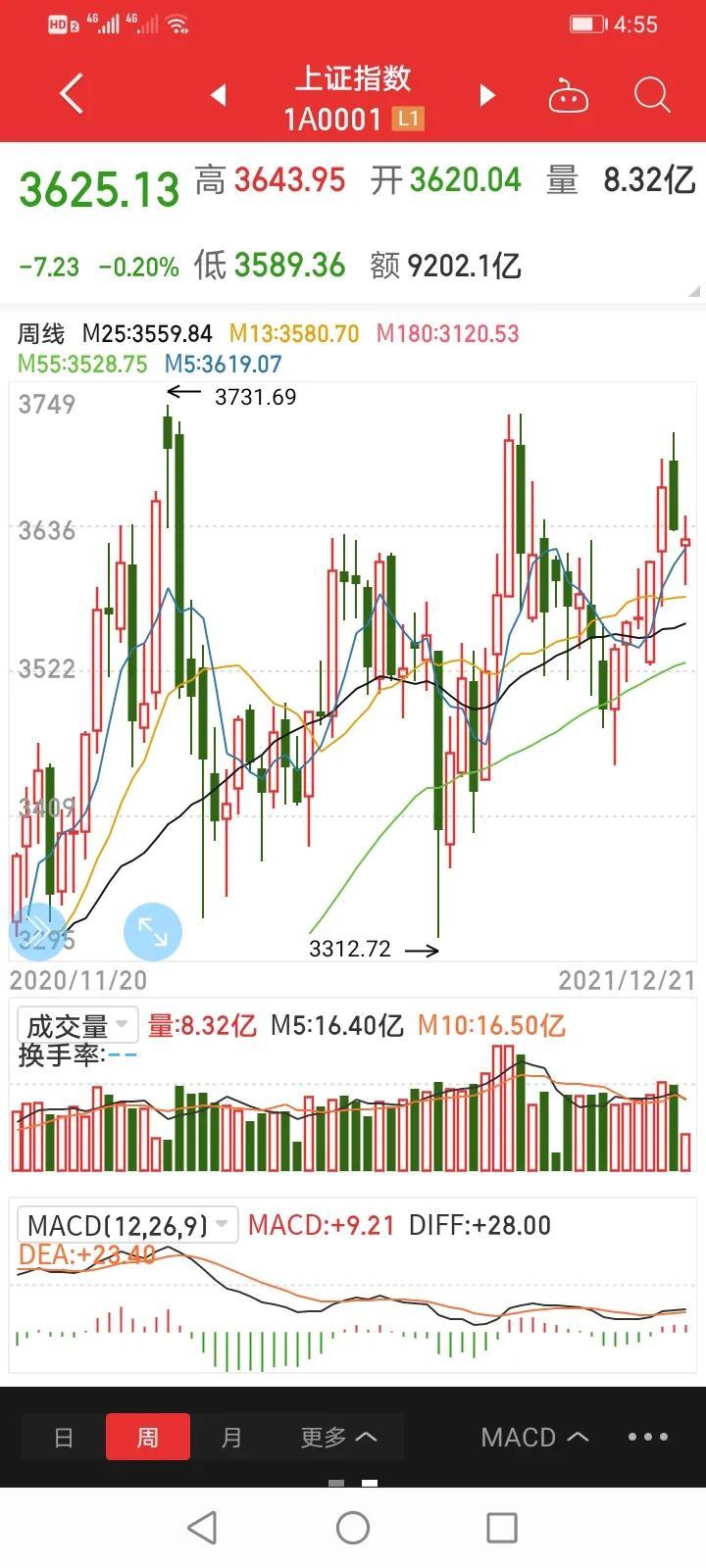The image size is (706, 1568).
Task: Go back using the header arrow
Action: pyautogui.click(x=73, y=94)
